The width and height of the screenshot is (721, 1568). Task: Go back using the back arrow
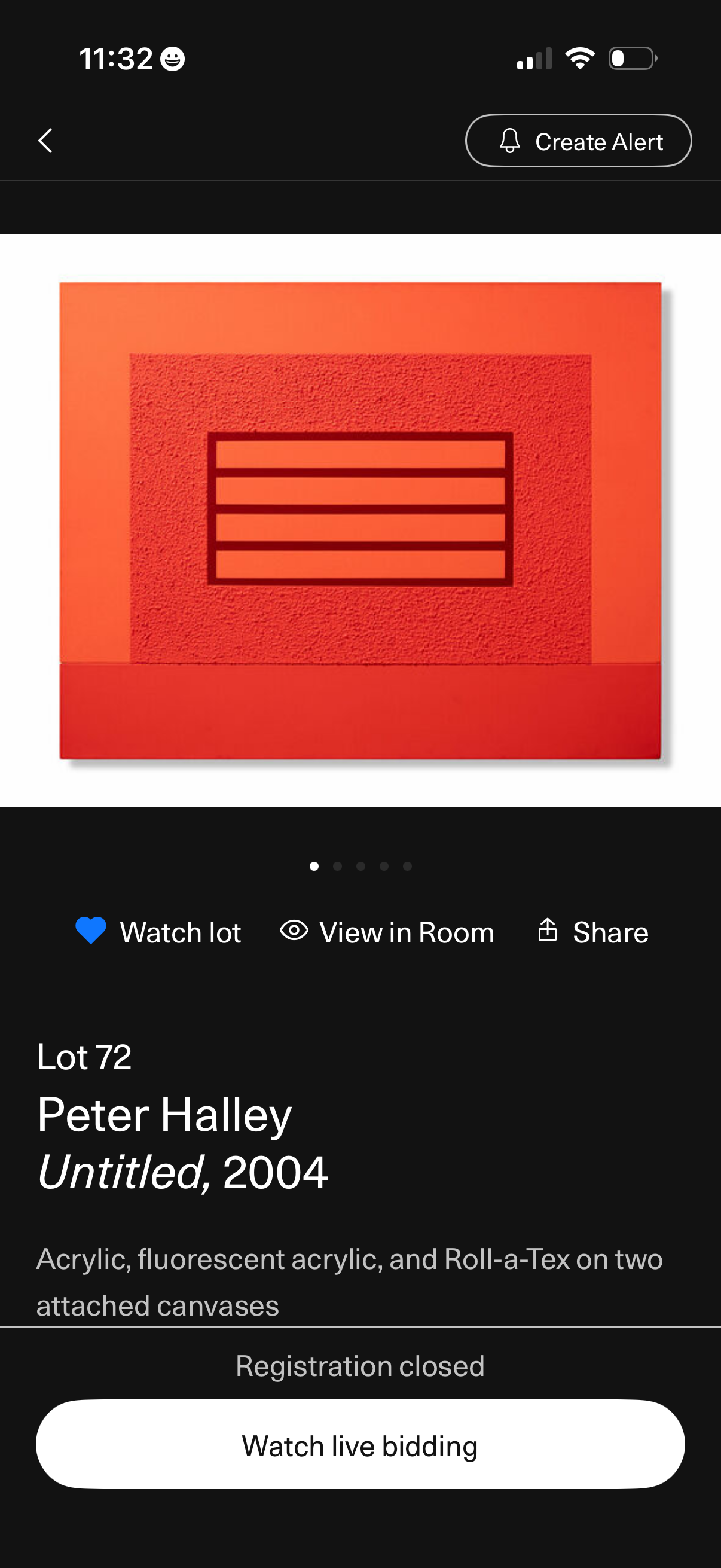pos(45,141)
